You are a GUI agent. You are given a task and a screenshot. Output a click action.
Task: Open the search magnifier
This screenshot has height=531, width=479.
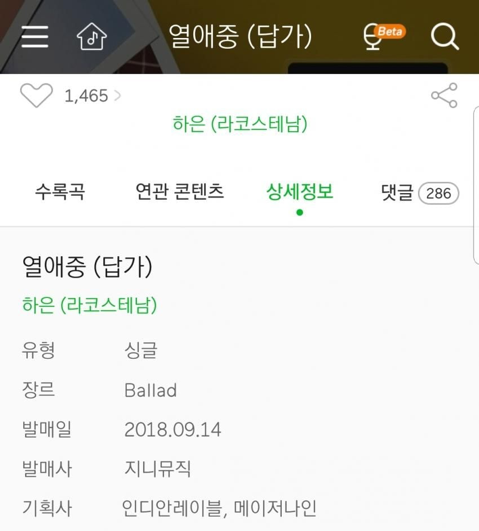click(x=445, y=37)
